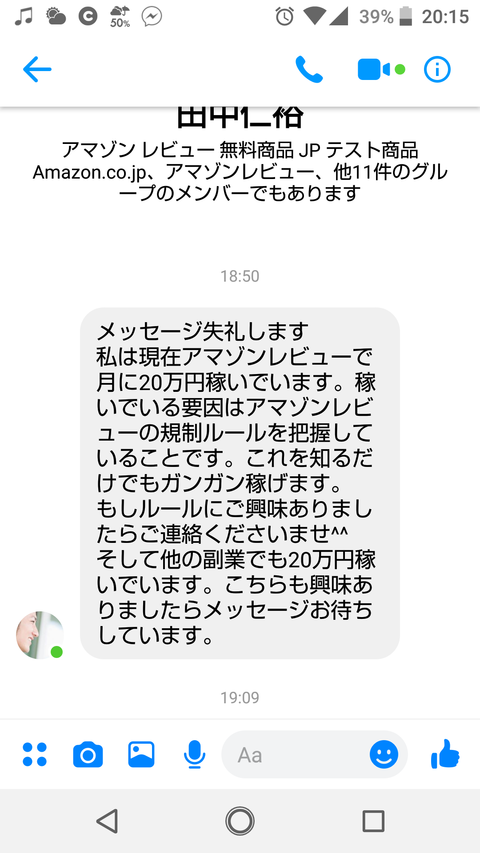
Task: Send a thumbs-up like
Action: point(445,754)
